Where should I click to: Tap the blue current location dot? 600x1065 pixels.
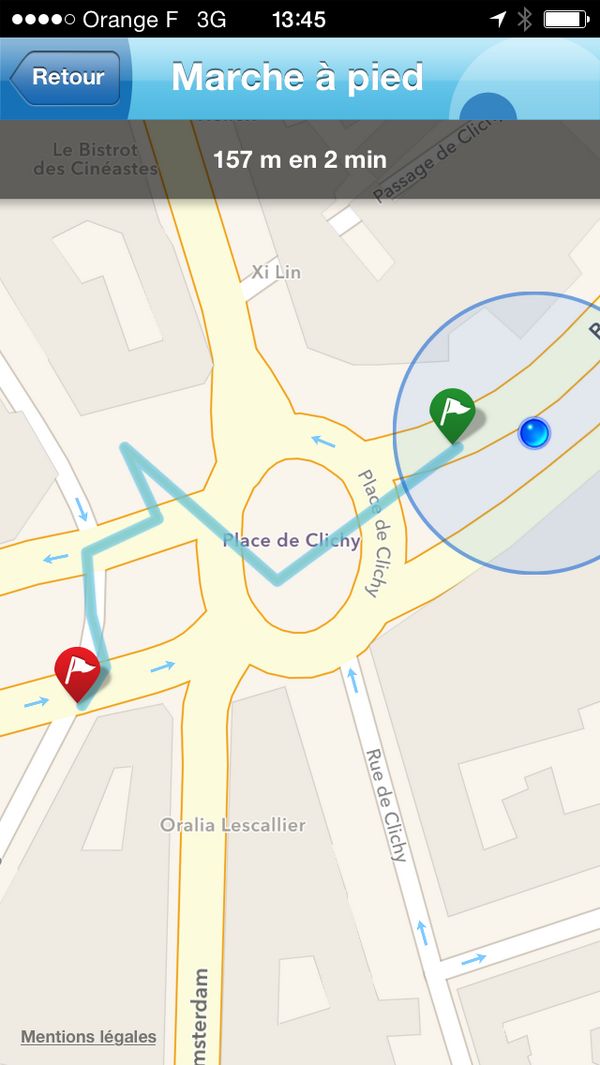pos(534,432)
